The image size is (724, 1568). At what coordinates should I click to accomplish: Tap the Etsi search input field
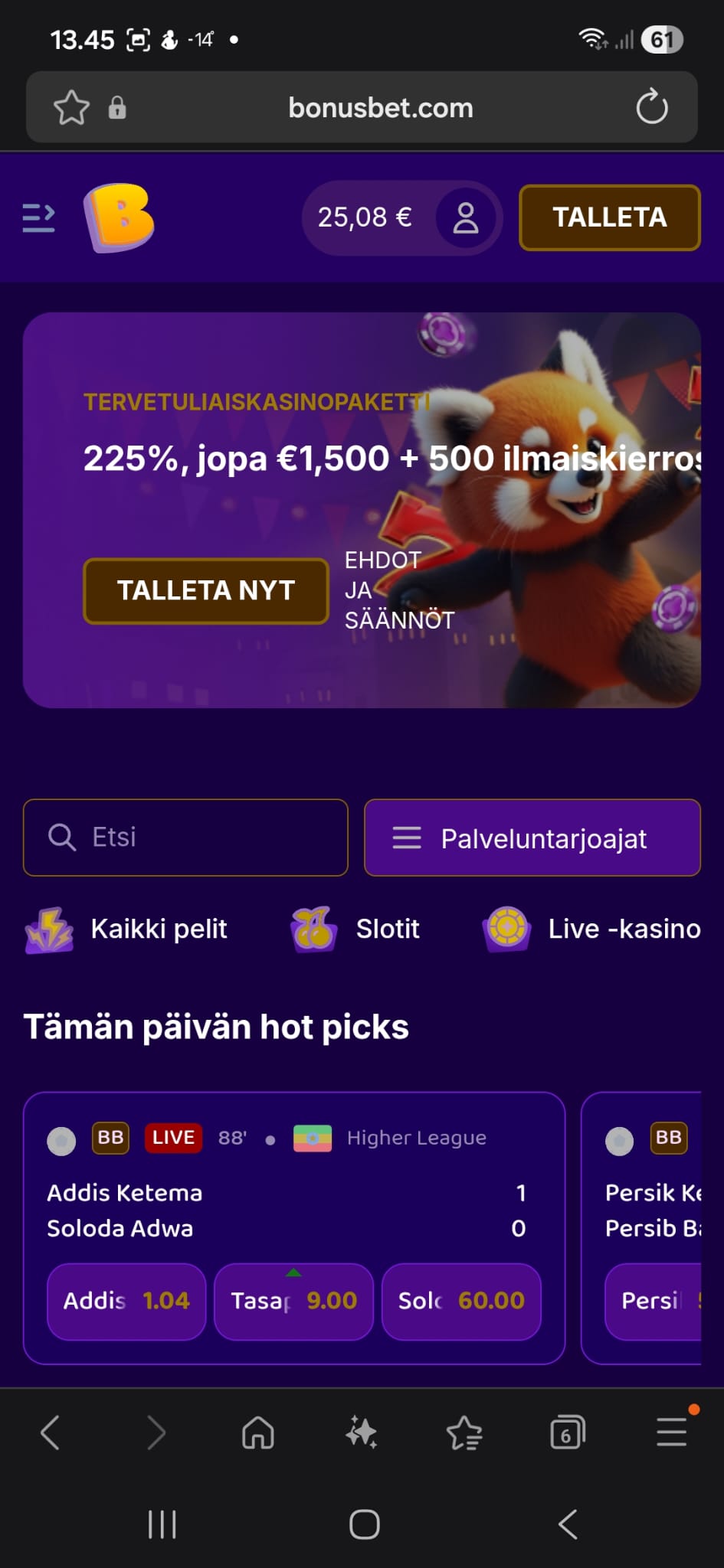click(185, 837)
